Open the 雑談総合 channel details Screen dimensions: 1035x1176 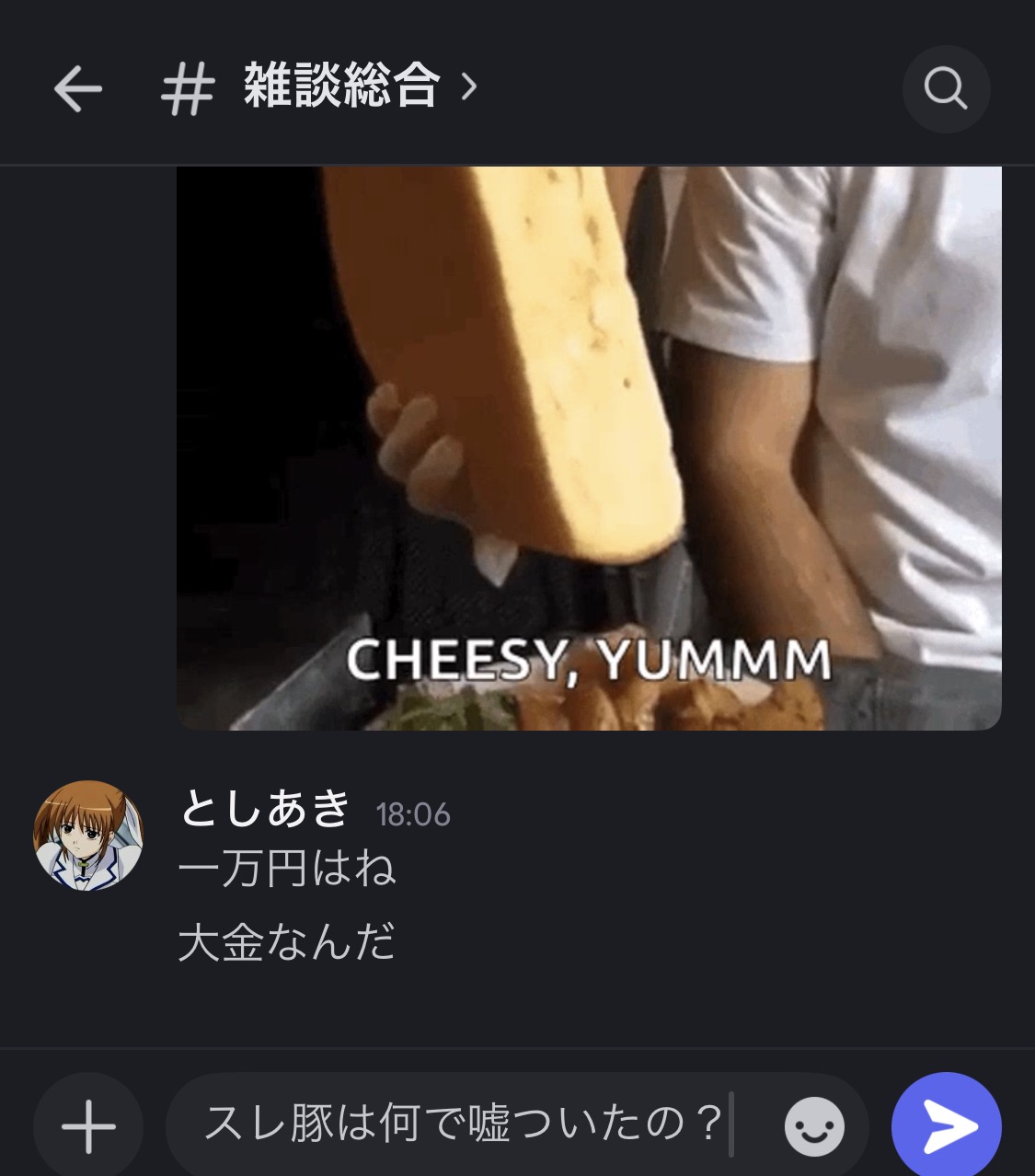[342, 88]
